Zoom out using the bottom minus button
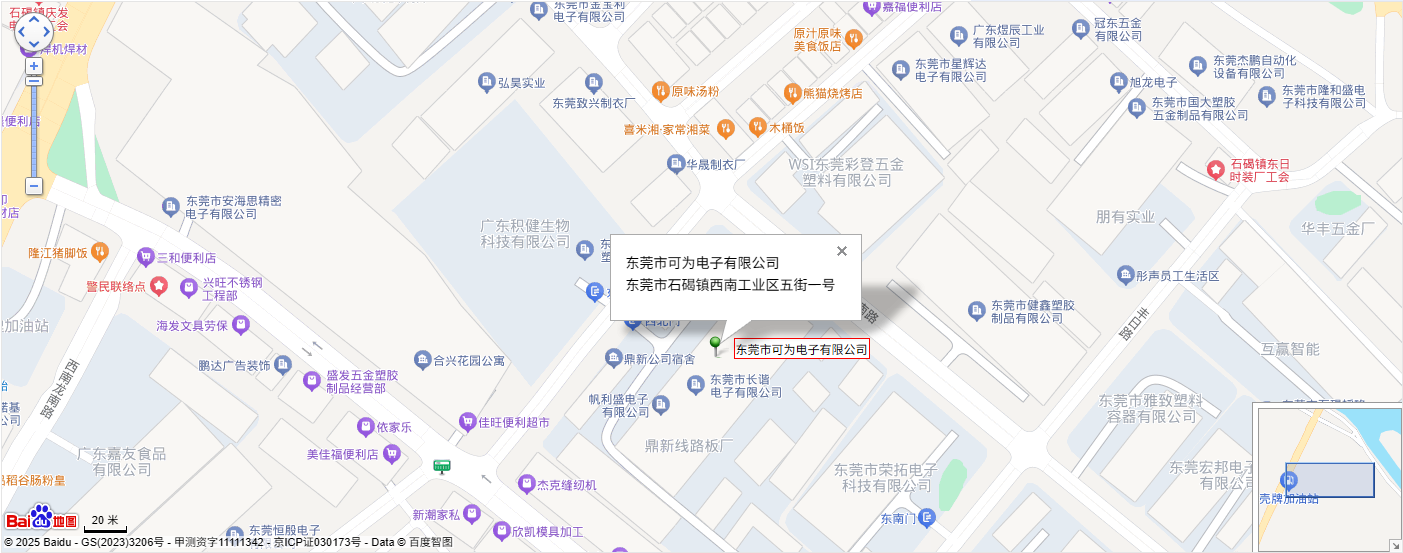The width and height of the screenshot is (1403, 553). click(34, 186)
